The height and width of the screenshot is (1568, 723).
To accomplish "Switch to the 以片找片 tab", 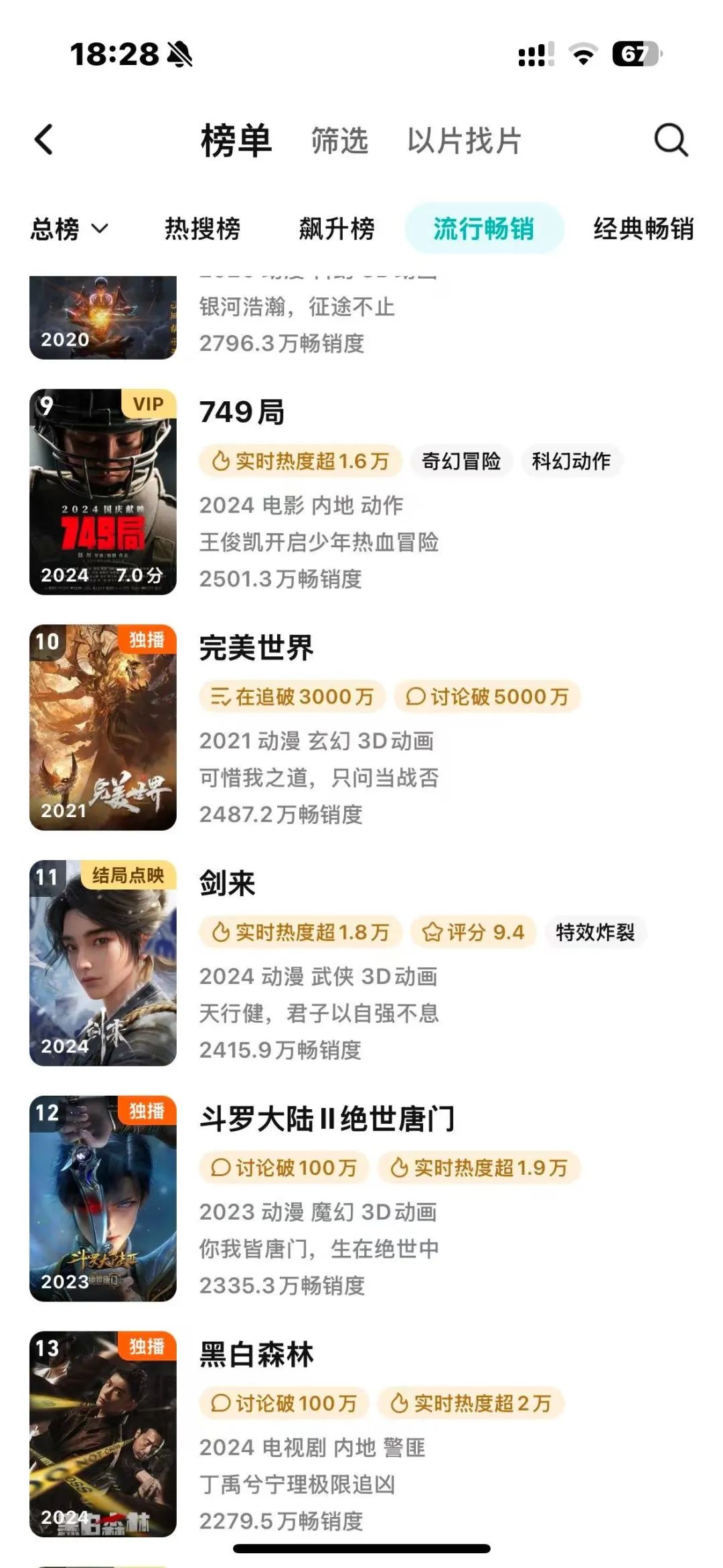I will 464,141.
